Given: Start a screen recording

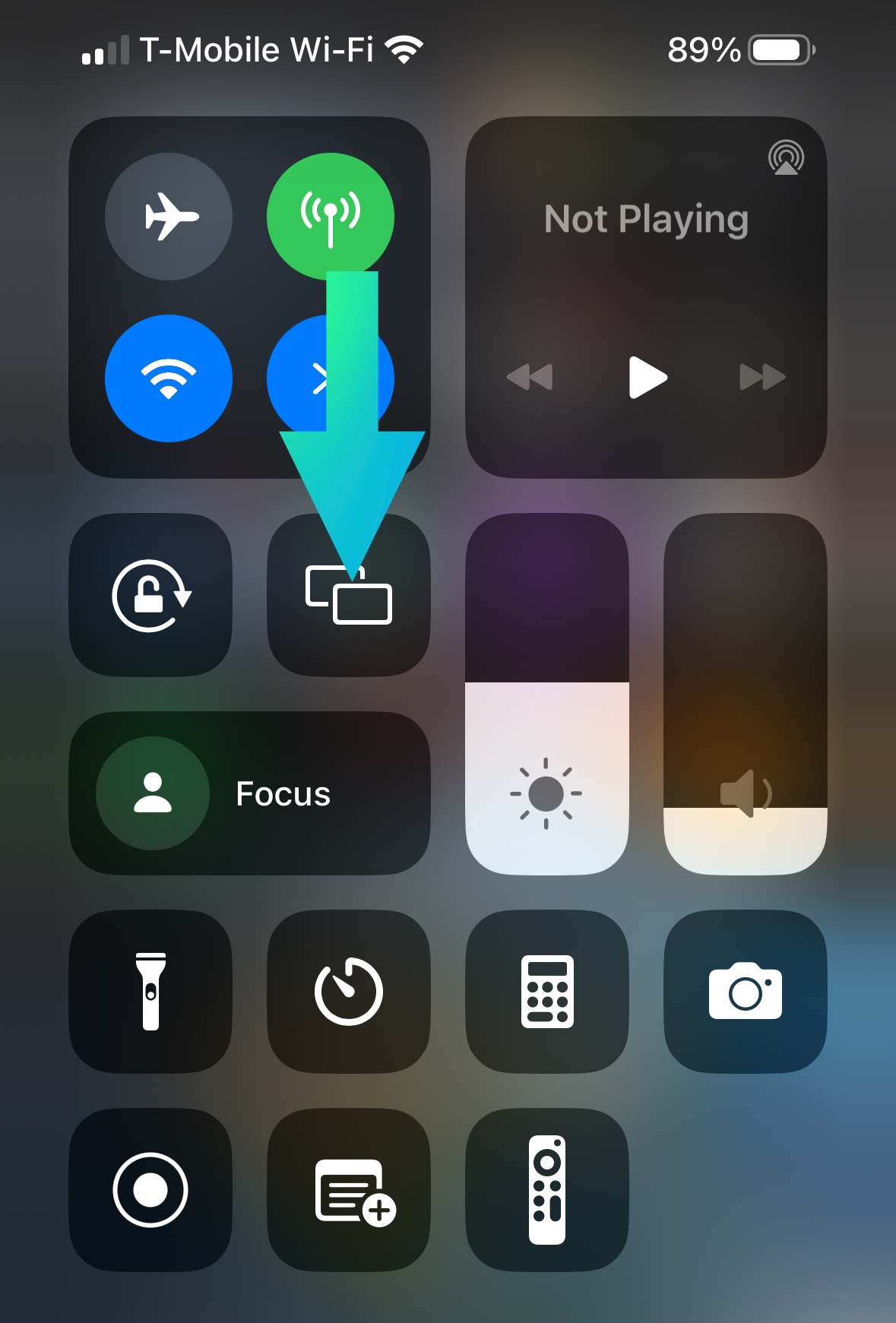Looking at the screenshot, I should 150,1190.
